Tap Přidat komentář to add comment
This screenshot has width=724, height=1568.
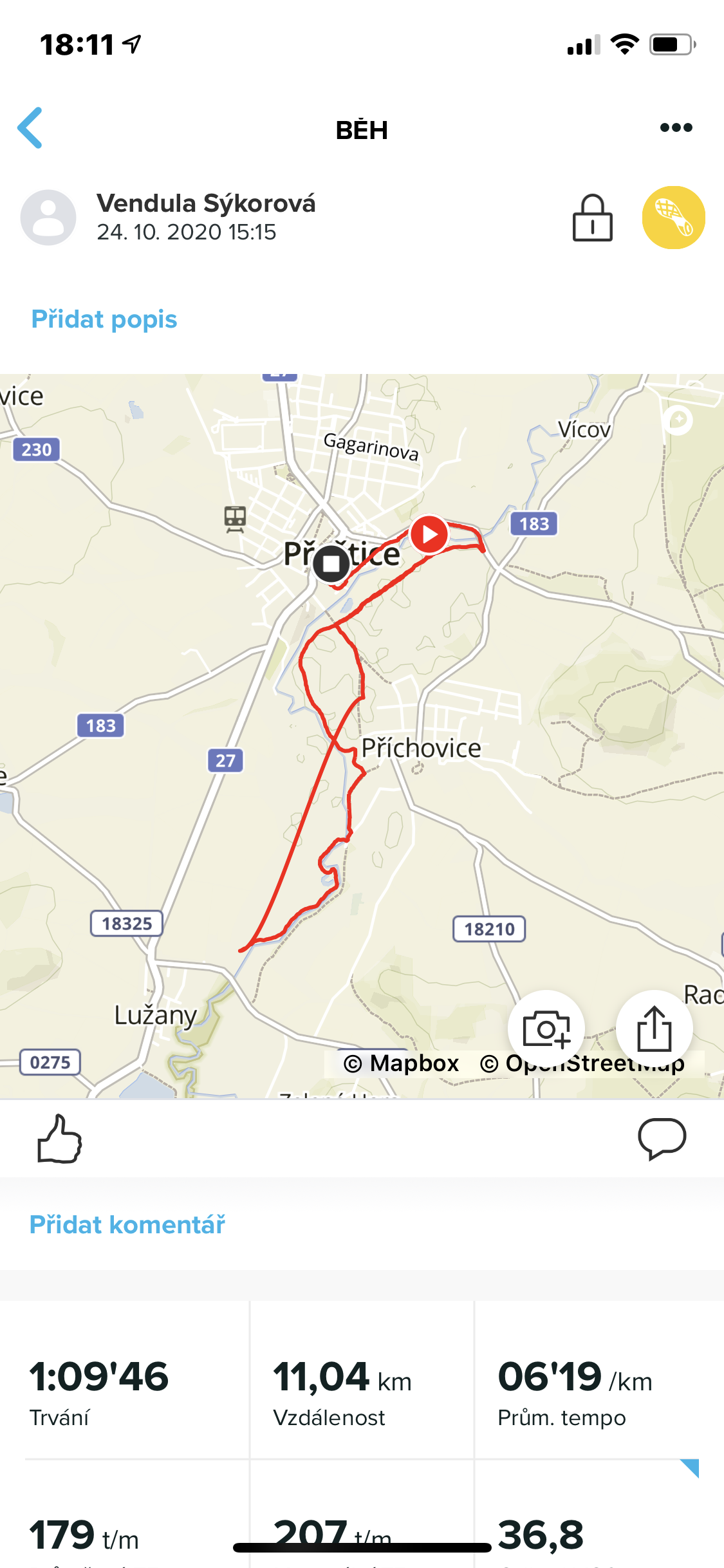pos(127,1224)
